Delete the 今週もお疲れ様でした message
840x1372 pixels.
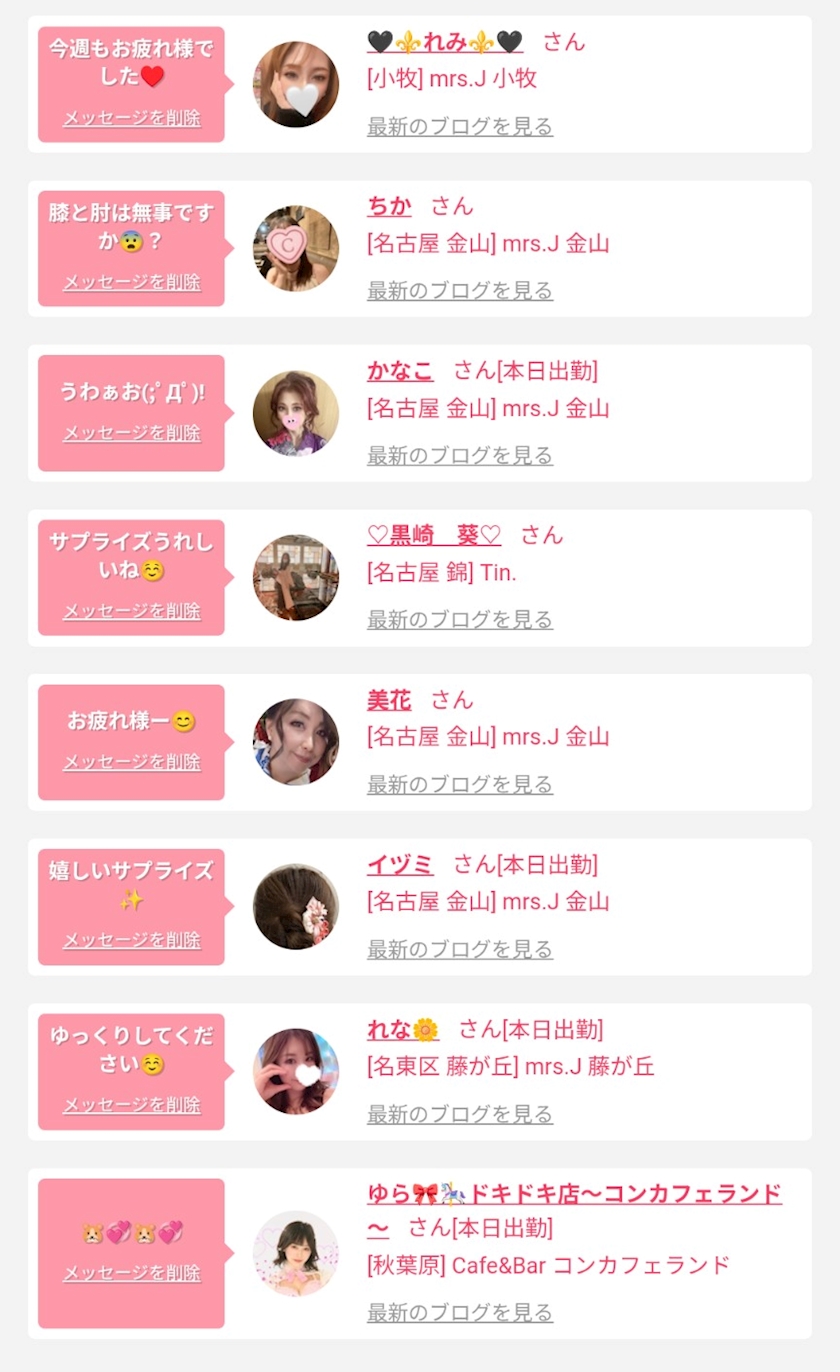132,118
